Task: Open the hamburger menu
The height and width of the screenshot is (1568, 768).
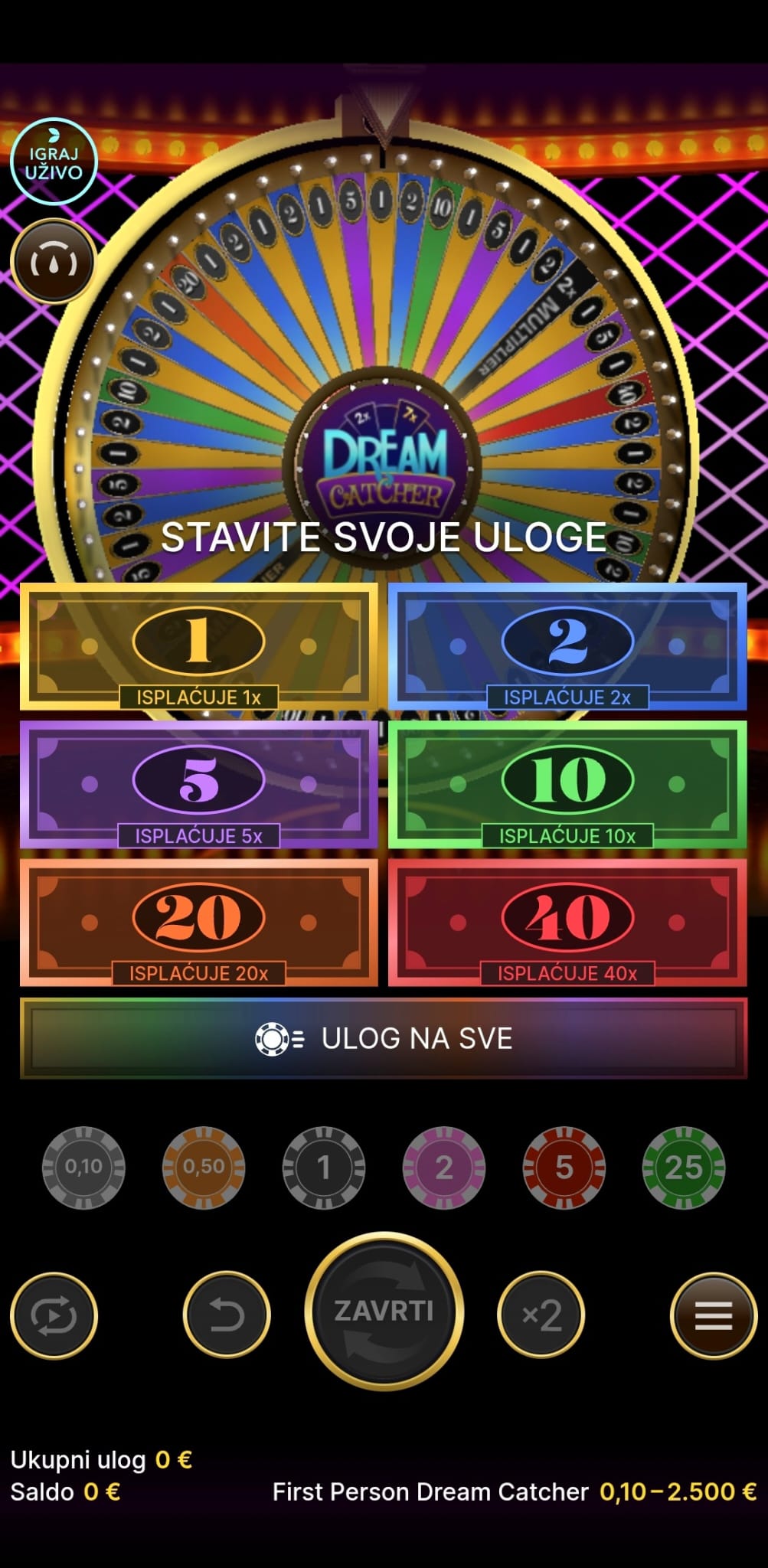Action: [x=714, y=1315]
